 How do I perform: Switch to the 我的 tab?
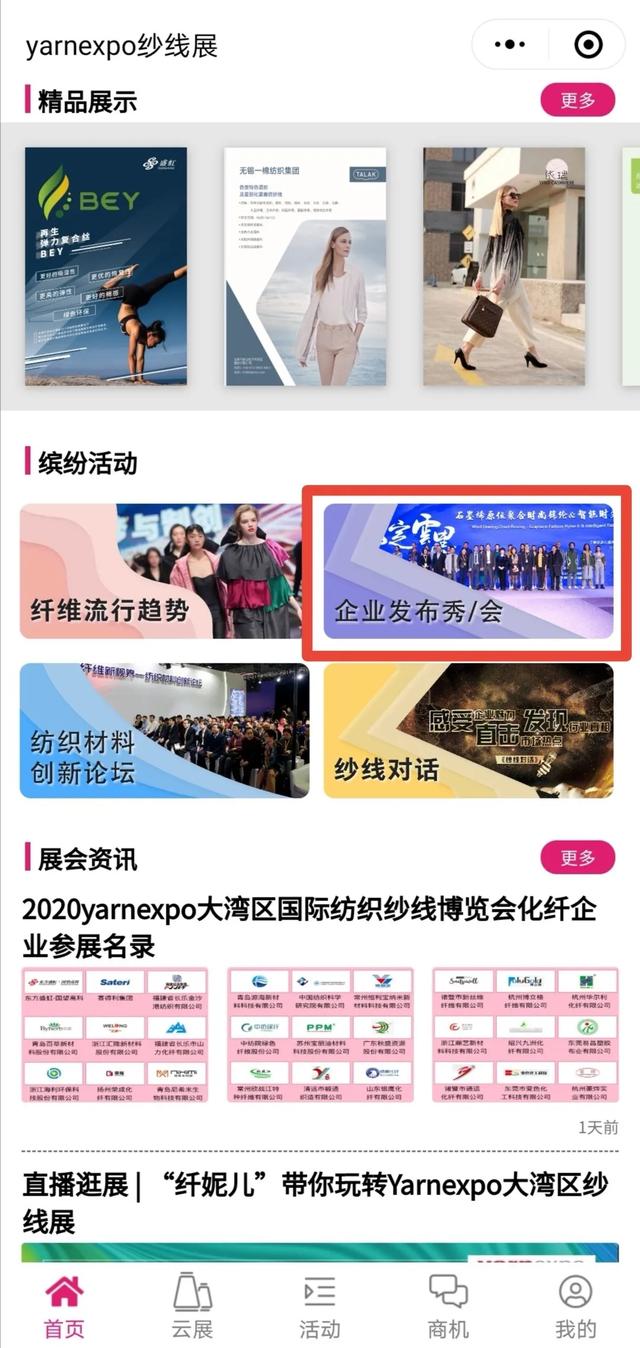pyautogui.click(x=575, y=1306)
